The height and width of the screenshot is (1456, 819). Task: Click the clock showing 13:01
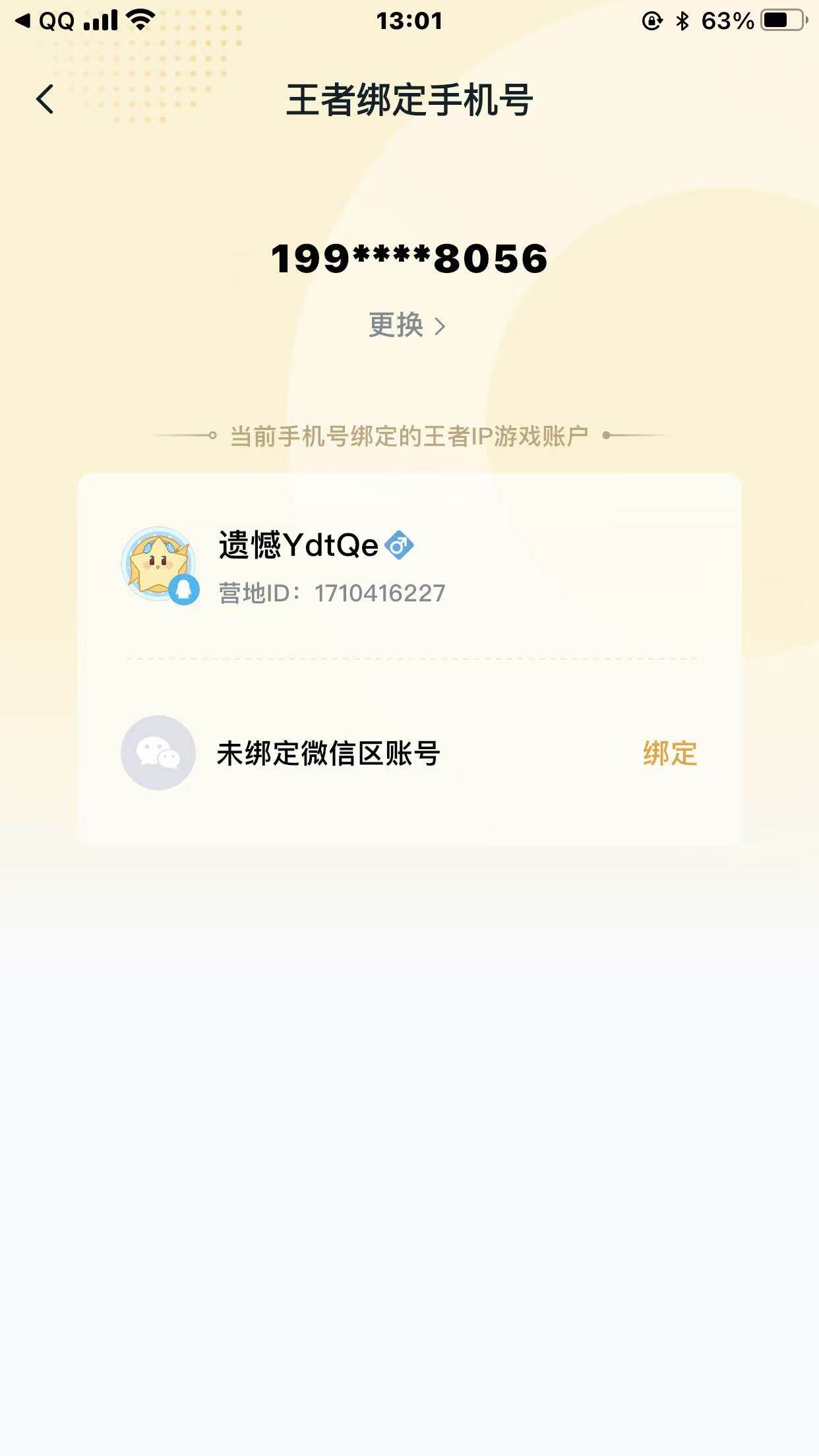[409, 20]
